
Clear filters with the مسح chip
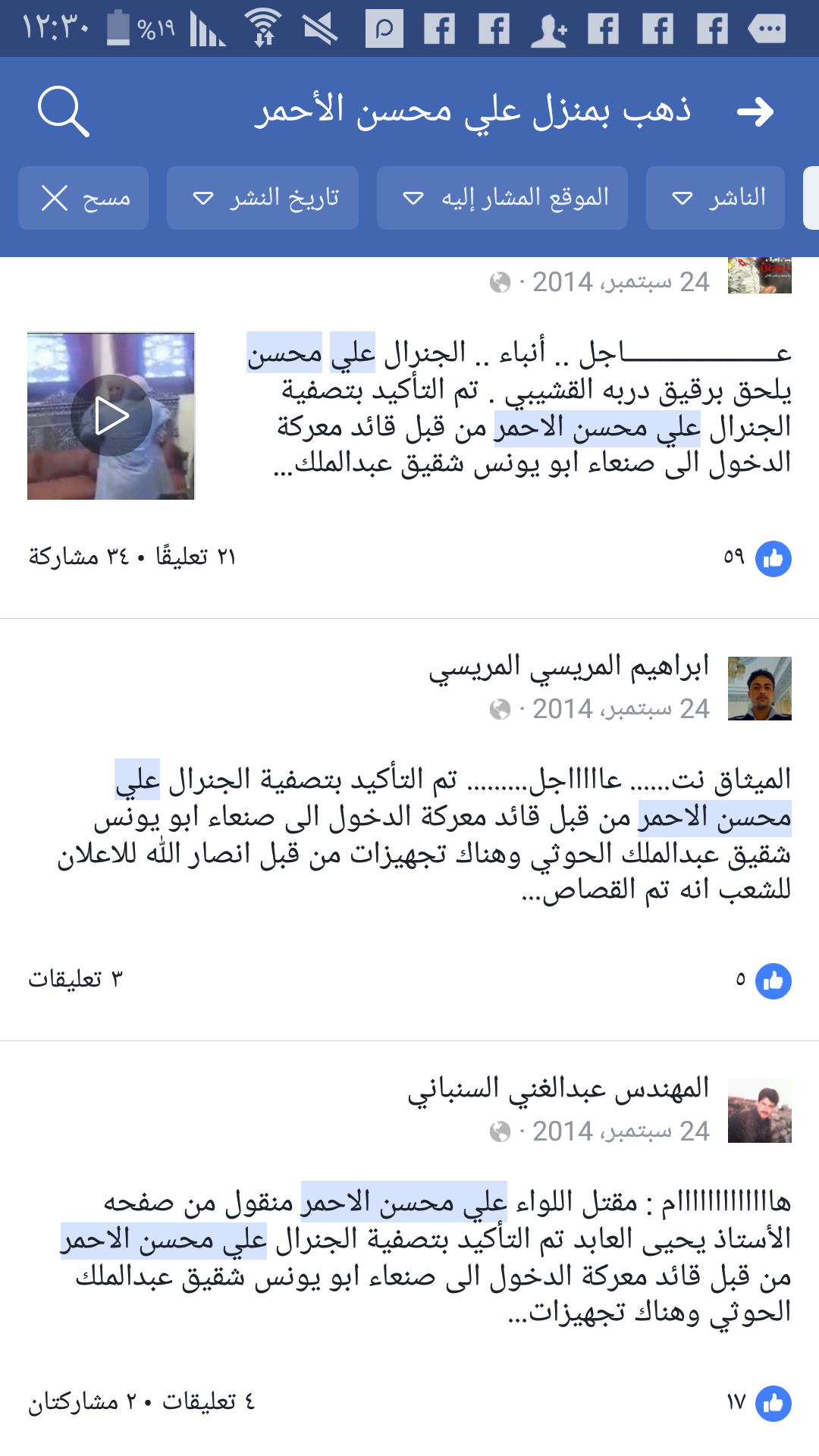pyautogui.click(x=83, y=198)
